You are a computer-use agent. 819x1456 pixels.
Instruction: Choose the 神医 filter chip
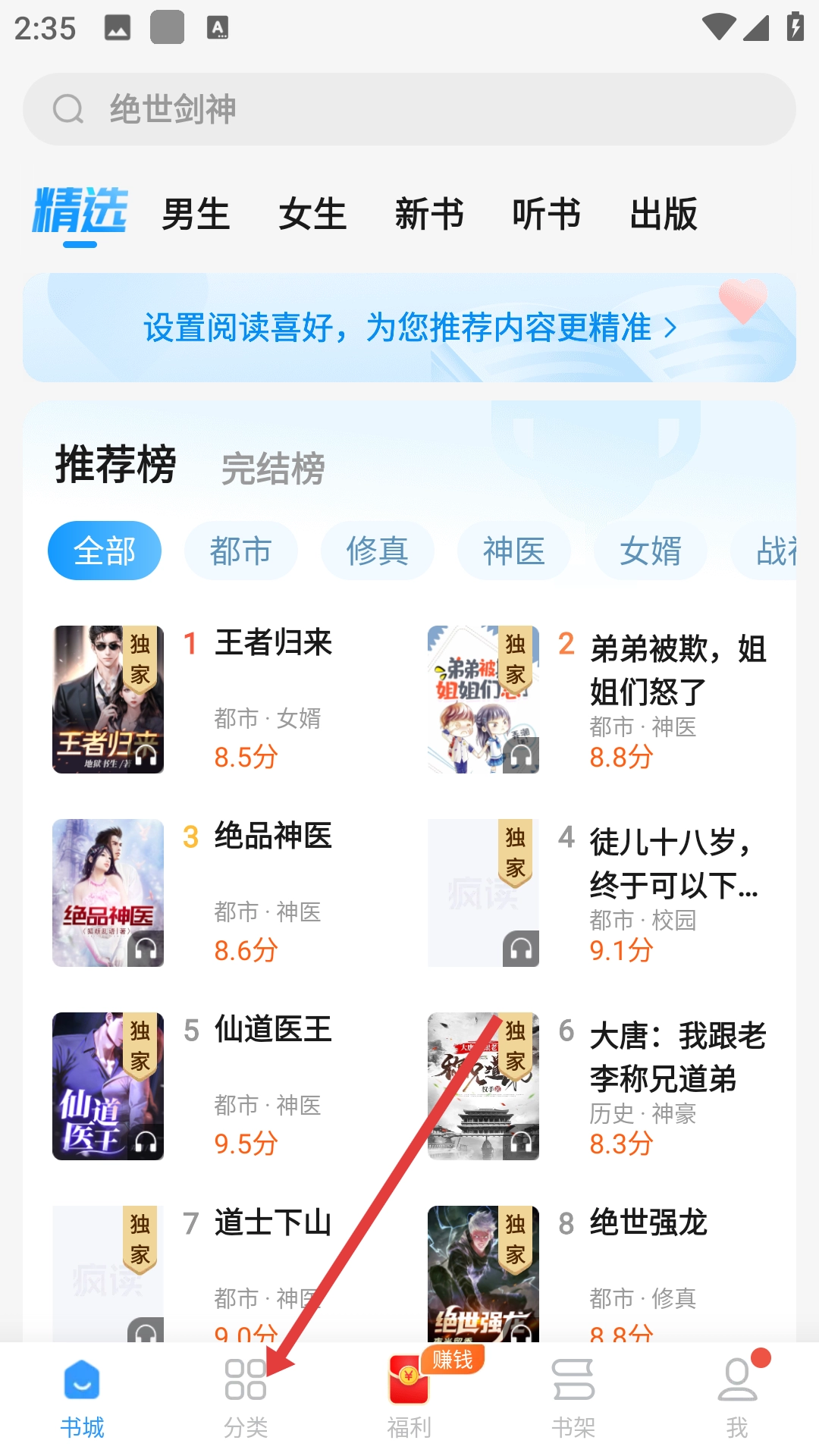point(513,551)
